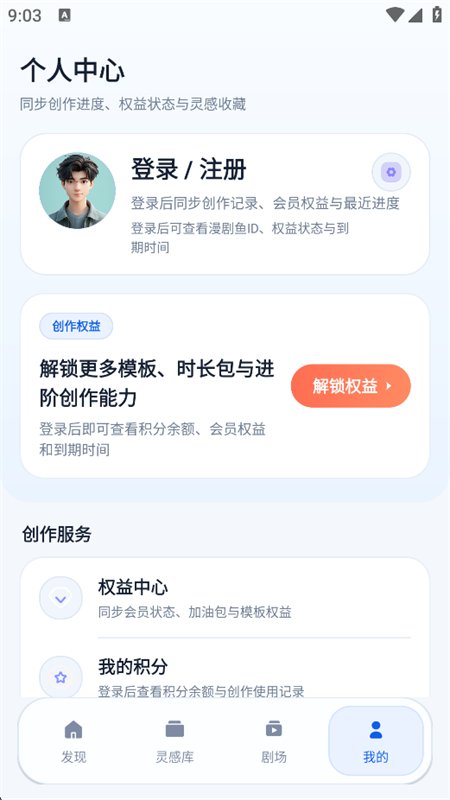Switch to the 发现 tab
Screen dimensions: 450x800
(73, 741)
